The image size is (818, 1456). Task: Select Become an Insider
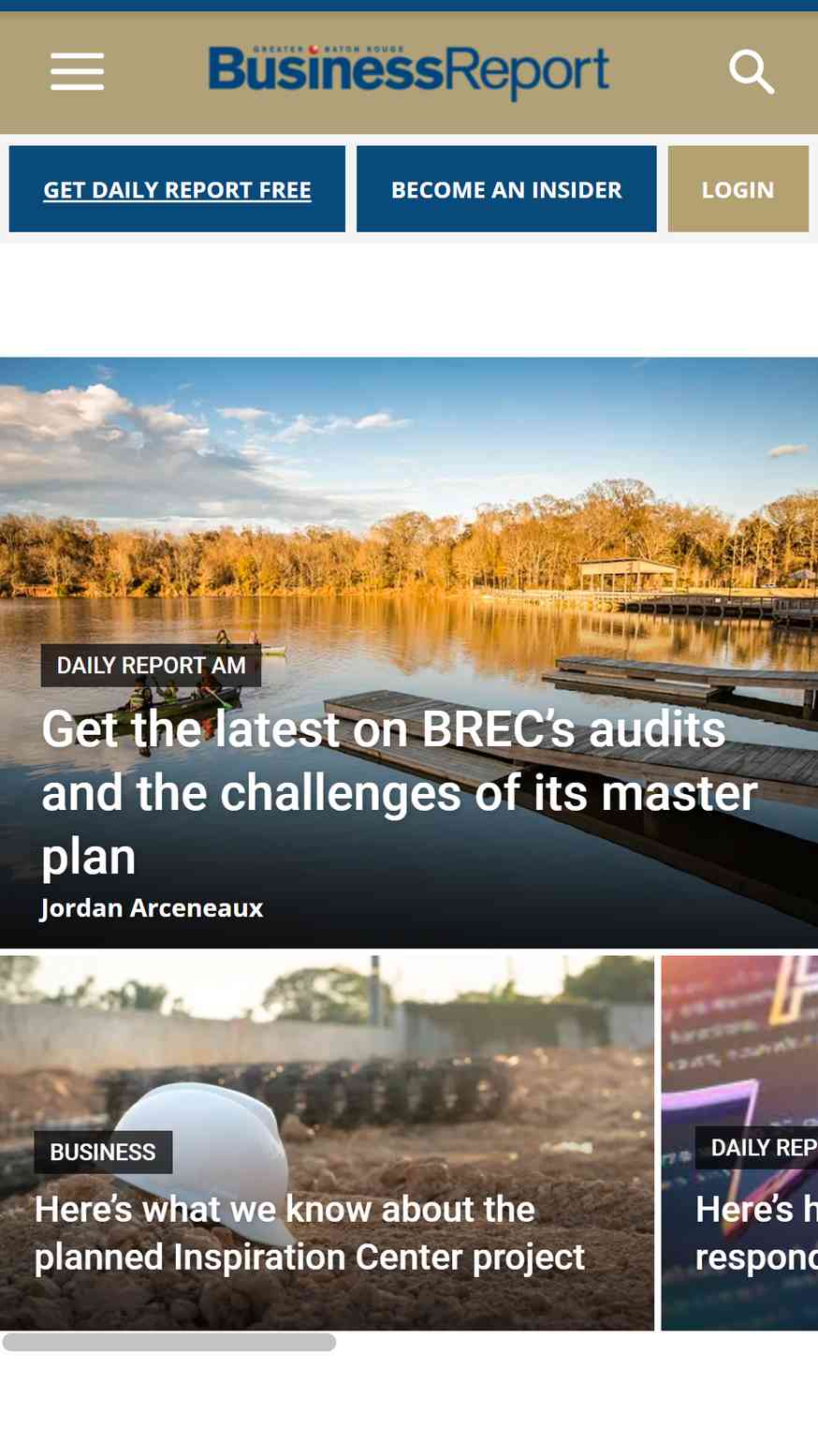[506, 189]
